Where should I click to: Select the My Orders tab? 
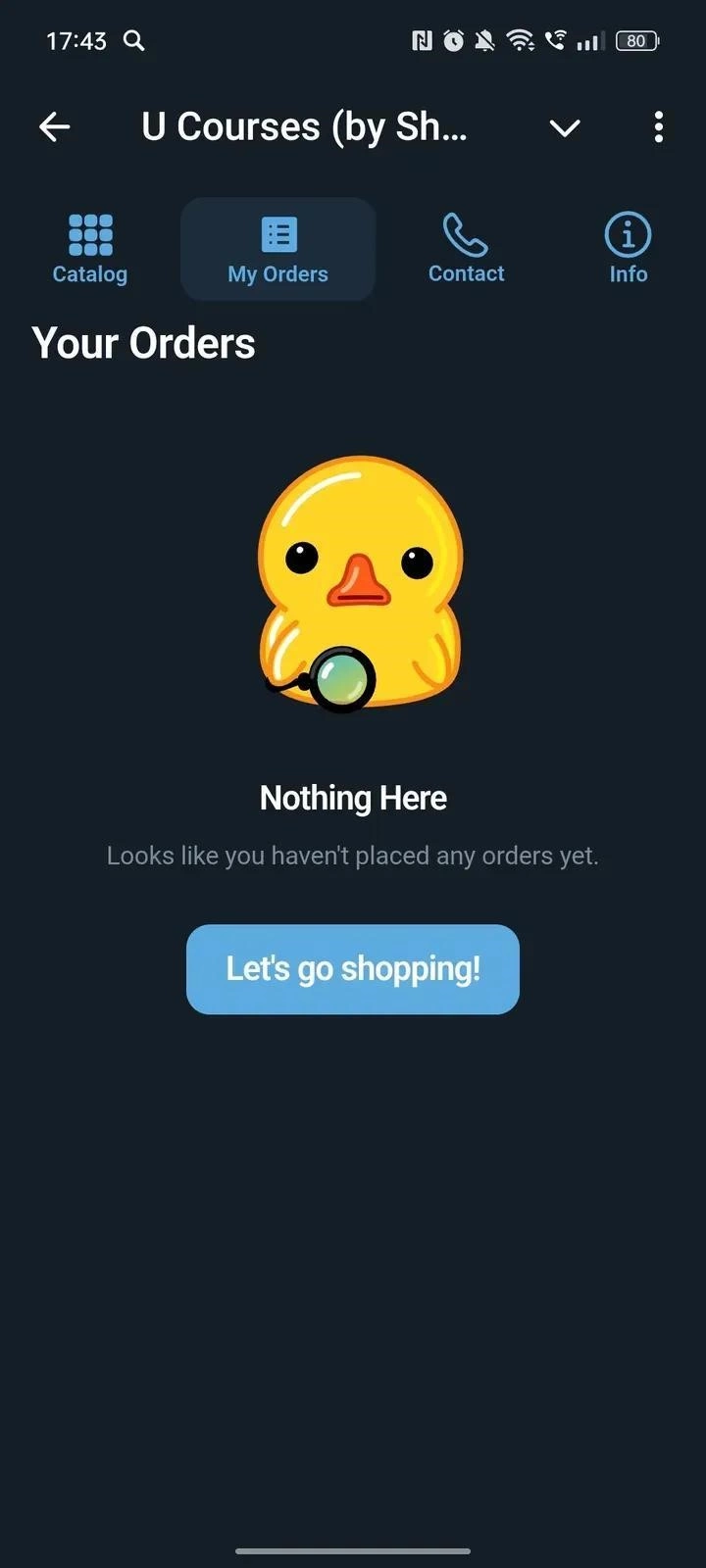pyautogui.click(x=278, y=249)
